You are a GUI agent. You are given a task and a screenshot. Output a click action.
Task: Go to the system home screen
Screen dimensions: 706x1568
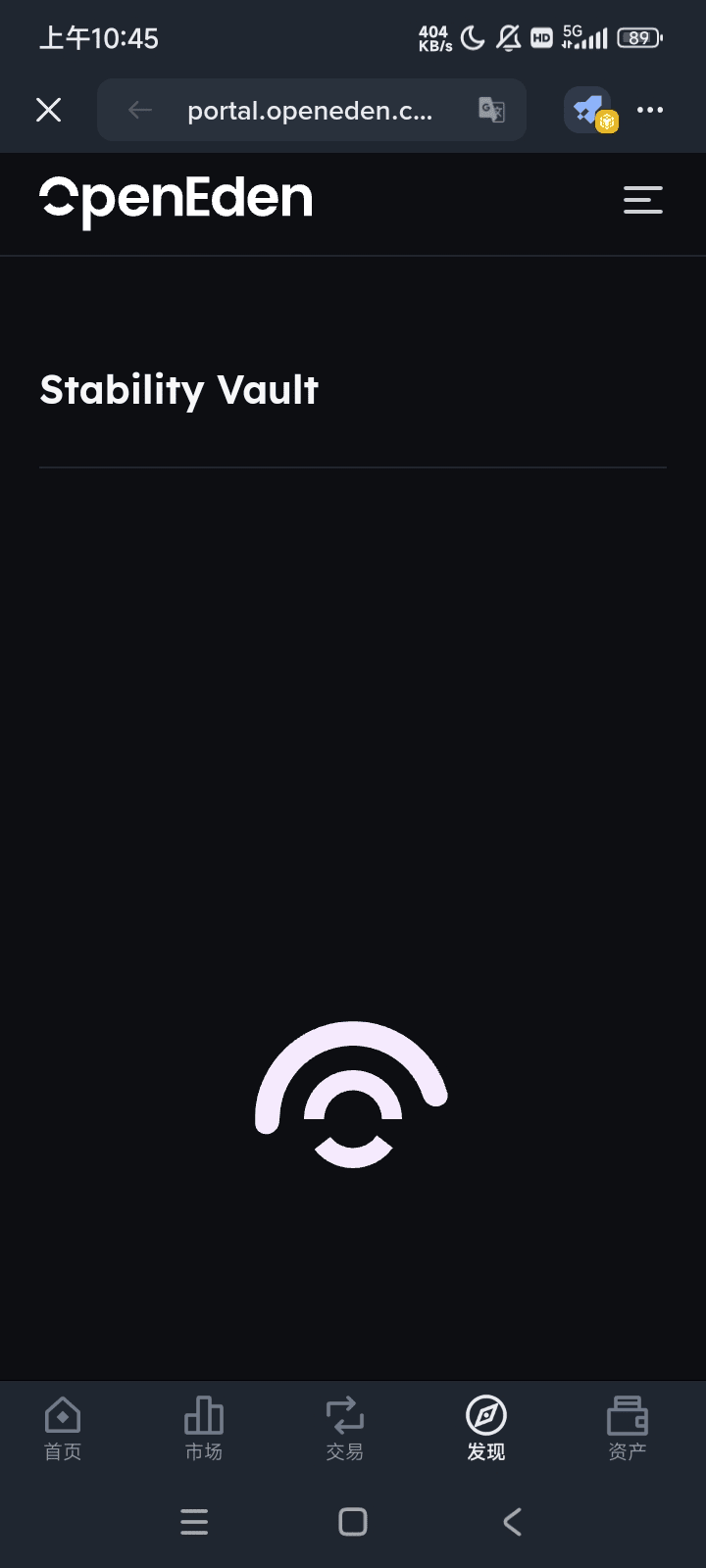pyautogui.click(x=353, y=1522)
